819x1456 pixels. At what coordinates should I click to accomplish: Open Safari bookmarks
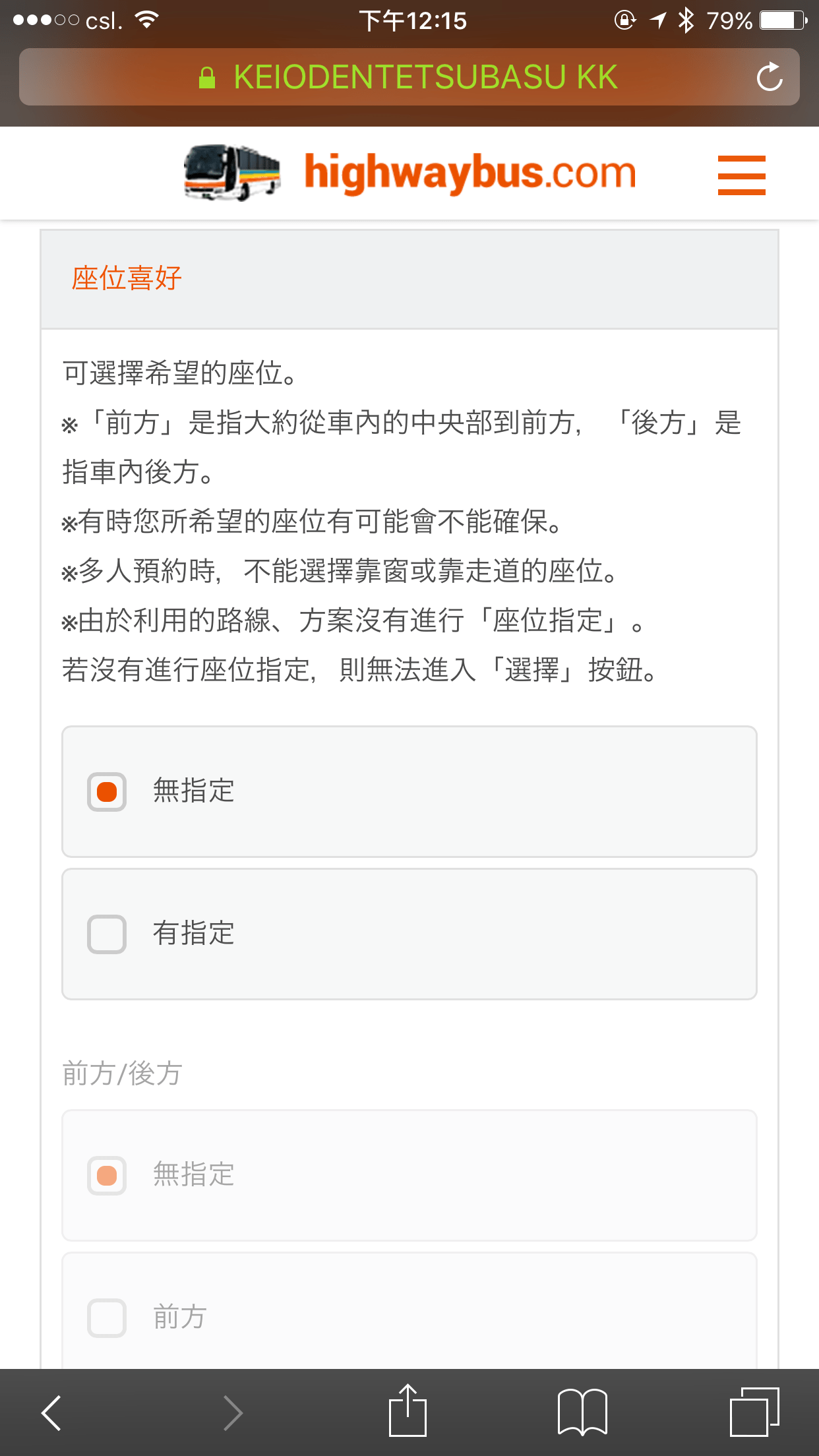pos(582,1412)
